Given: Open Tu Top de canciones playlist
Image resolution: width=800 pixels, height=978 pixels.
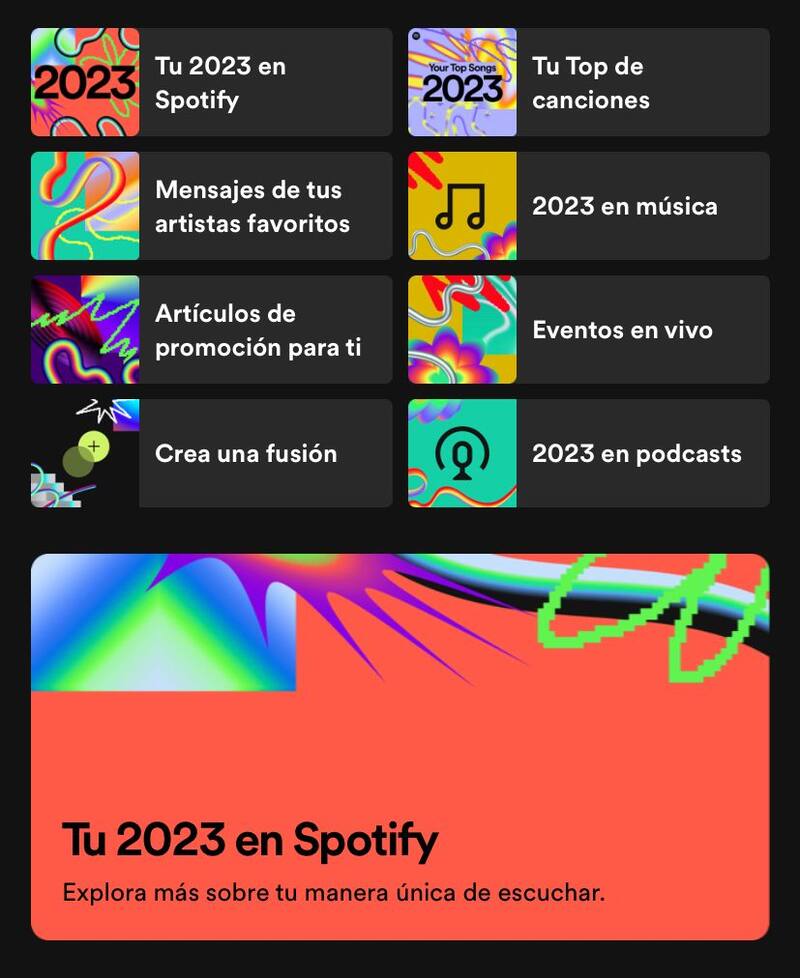Looking at the screenshot, I should (x=588, y=82).
